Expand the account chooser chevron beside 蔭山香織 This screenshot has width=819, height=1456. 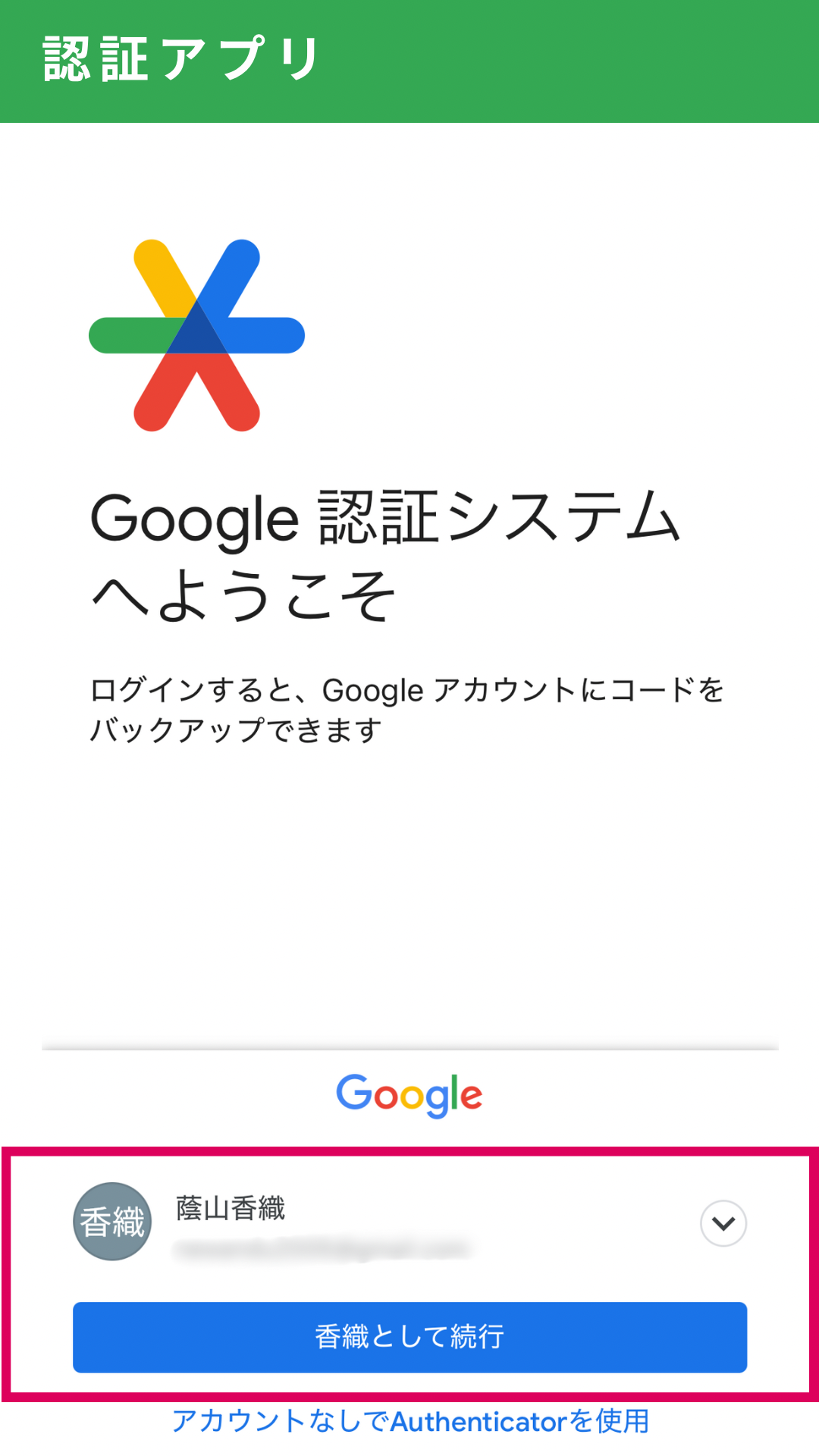tap(723, 1223)
